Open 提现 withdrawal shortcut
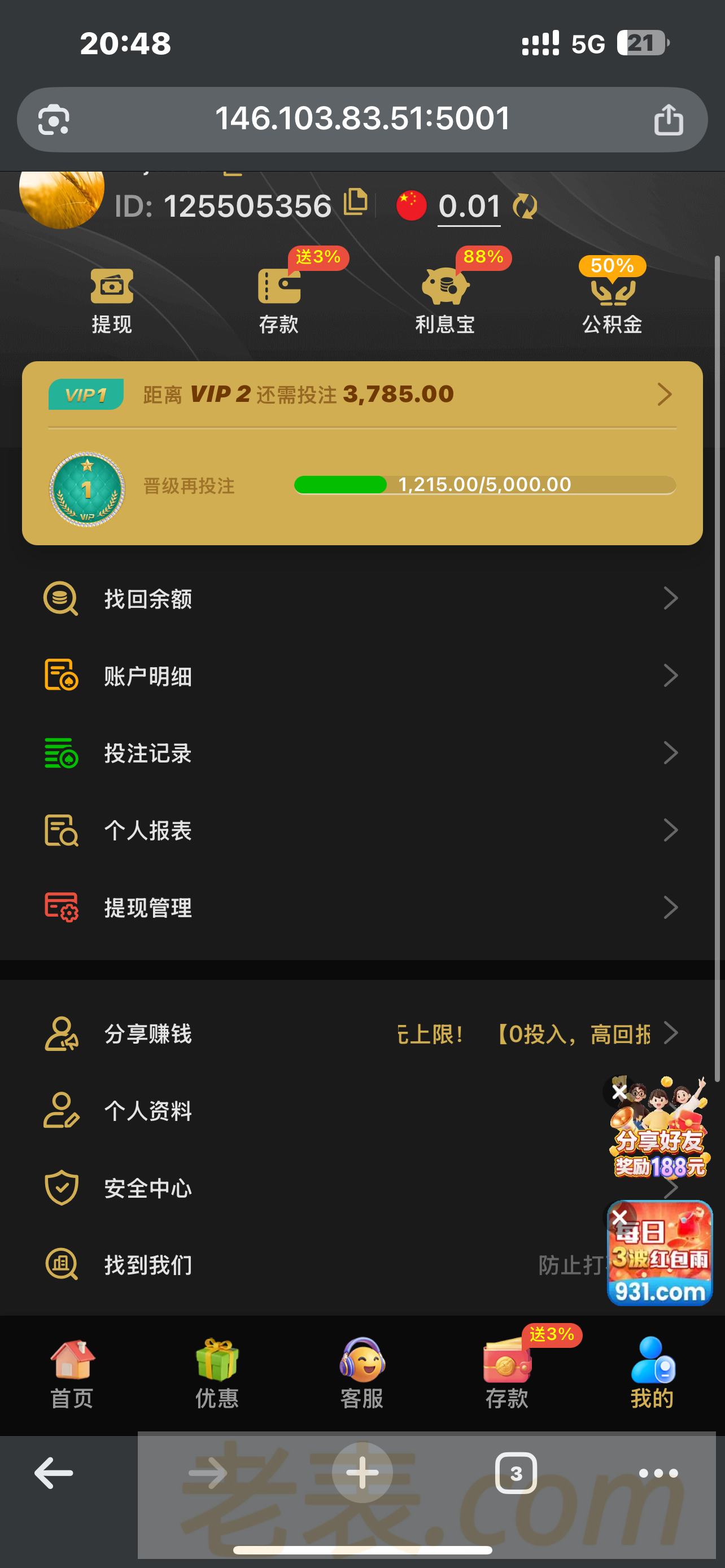Image resolution: width=725 pixels, height=1568 pixels. [111, 300]
